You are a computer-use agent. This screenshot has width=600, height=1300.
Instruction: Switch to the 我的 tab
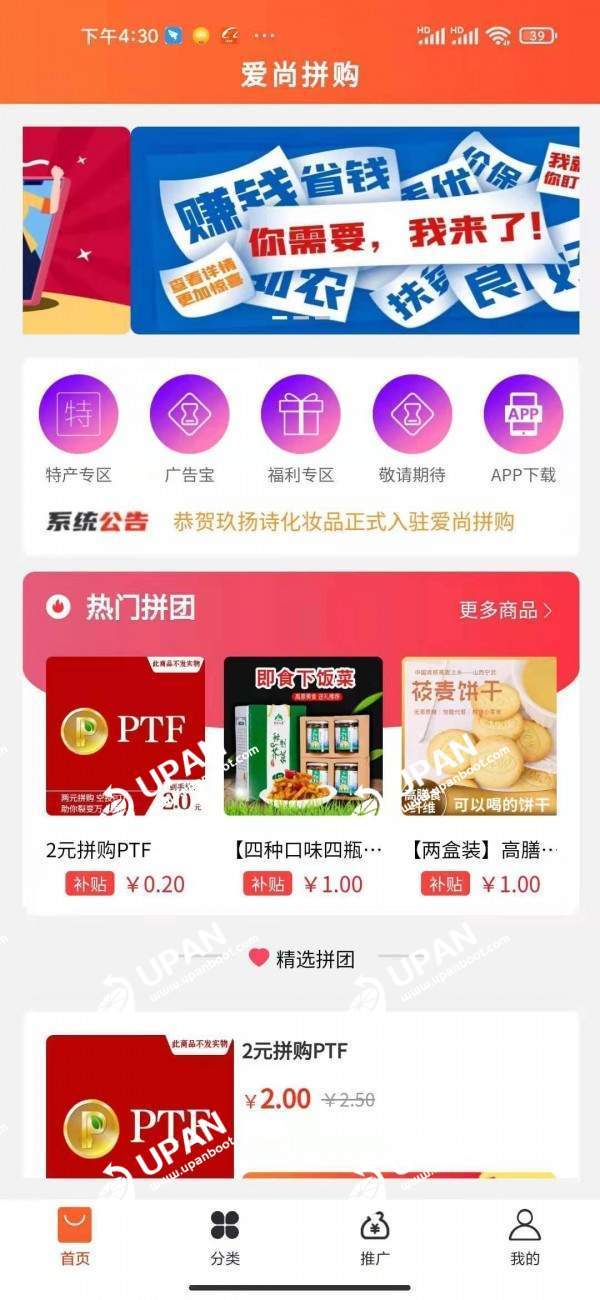[525, 1236]
